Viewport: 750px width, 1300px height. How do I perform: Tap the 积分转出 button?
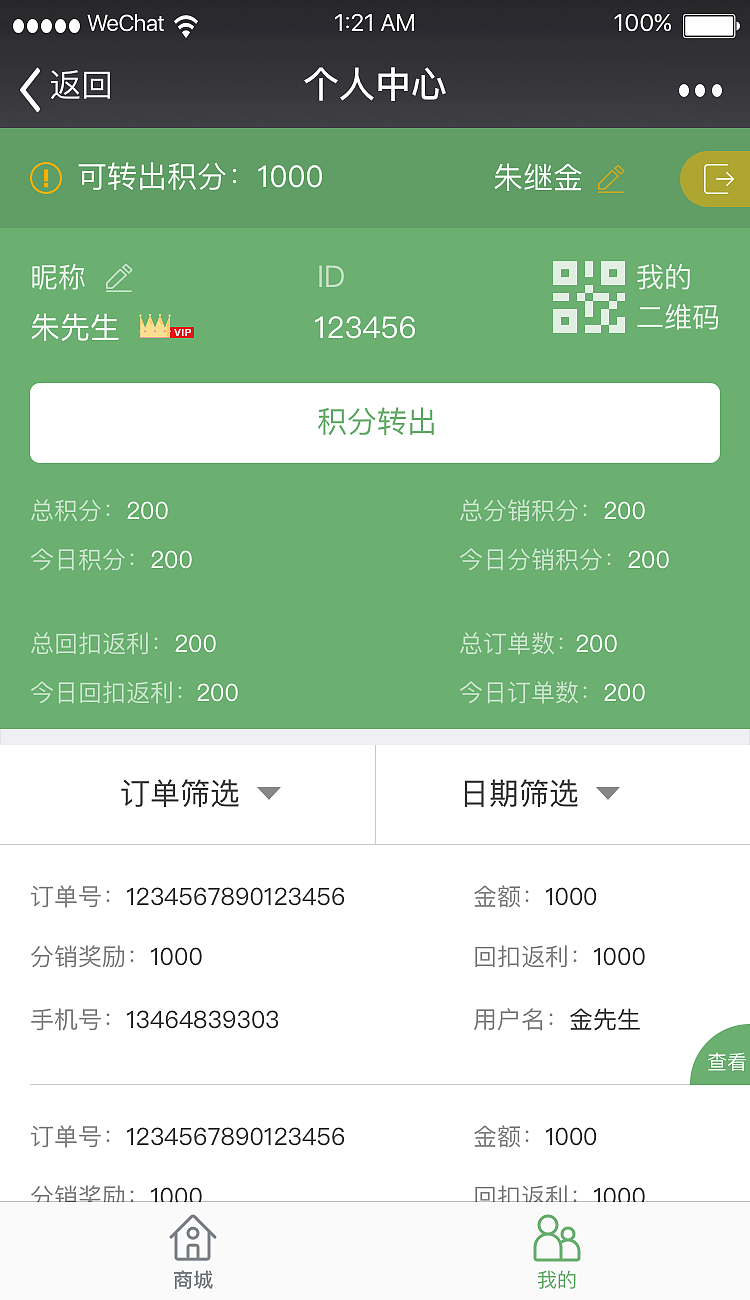375,423
